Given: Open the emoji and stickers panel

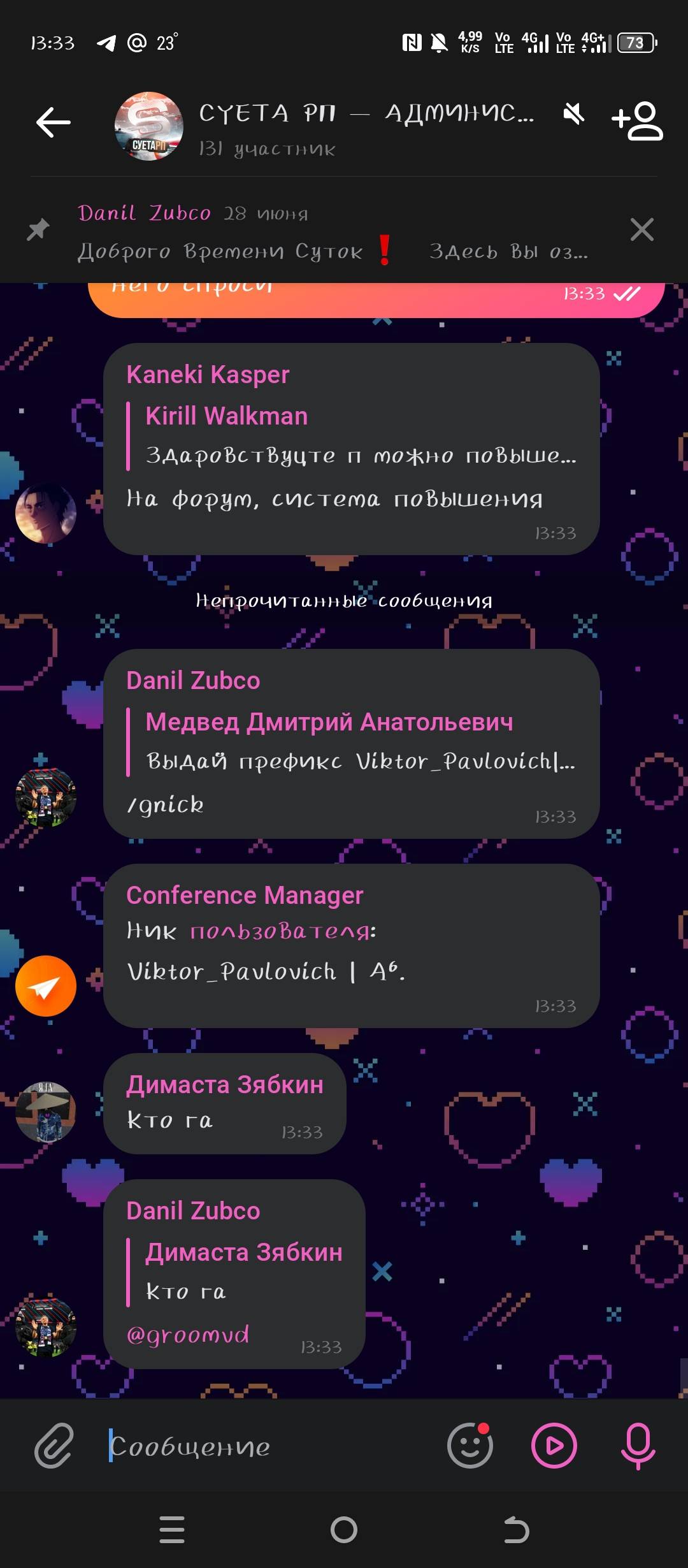Looking at the screenshot, I should [470, 1446].
